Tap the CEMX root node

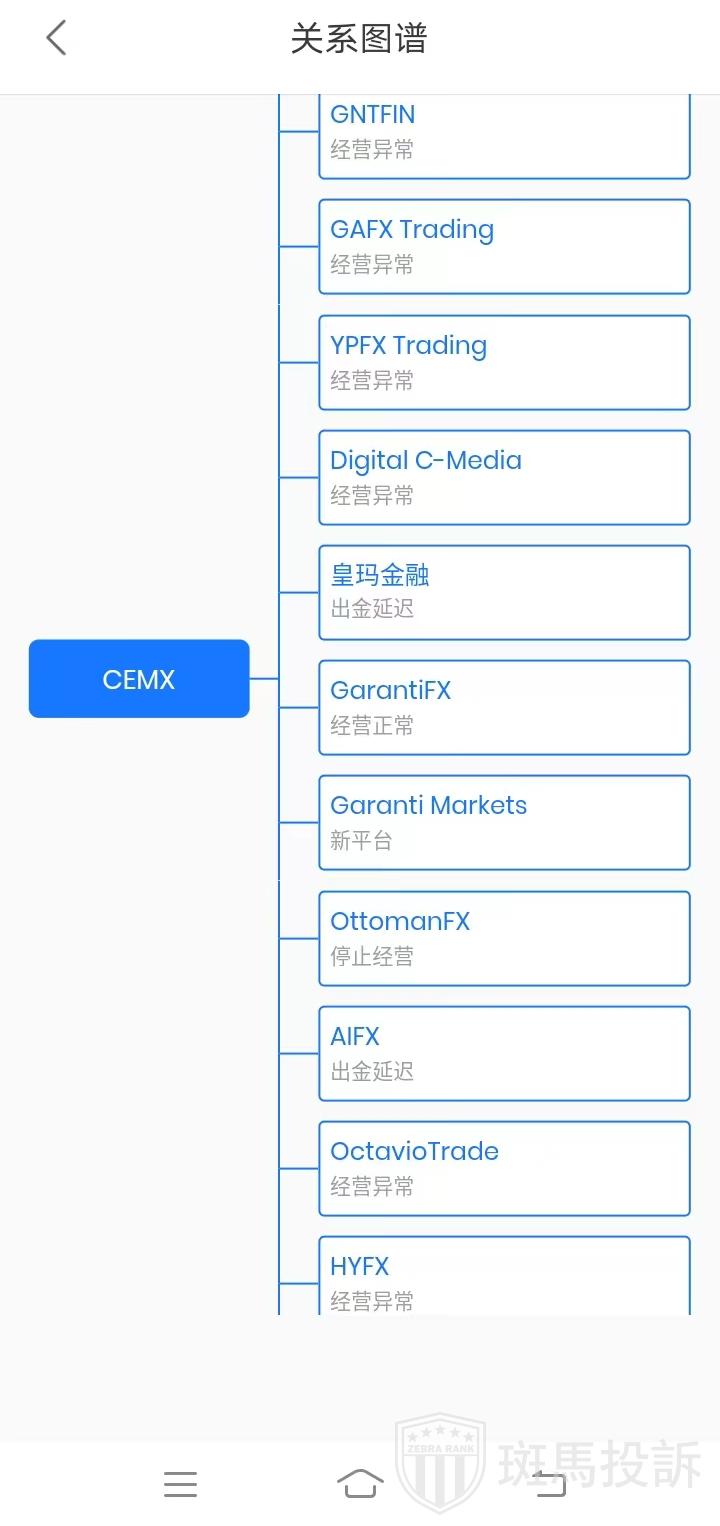pyautogui.click(x=139, y=679)
